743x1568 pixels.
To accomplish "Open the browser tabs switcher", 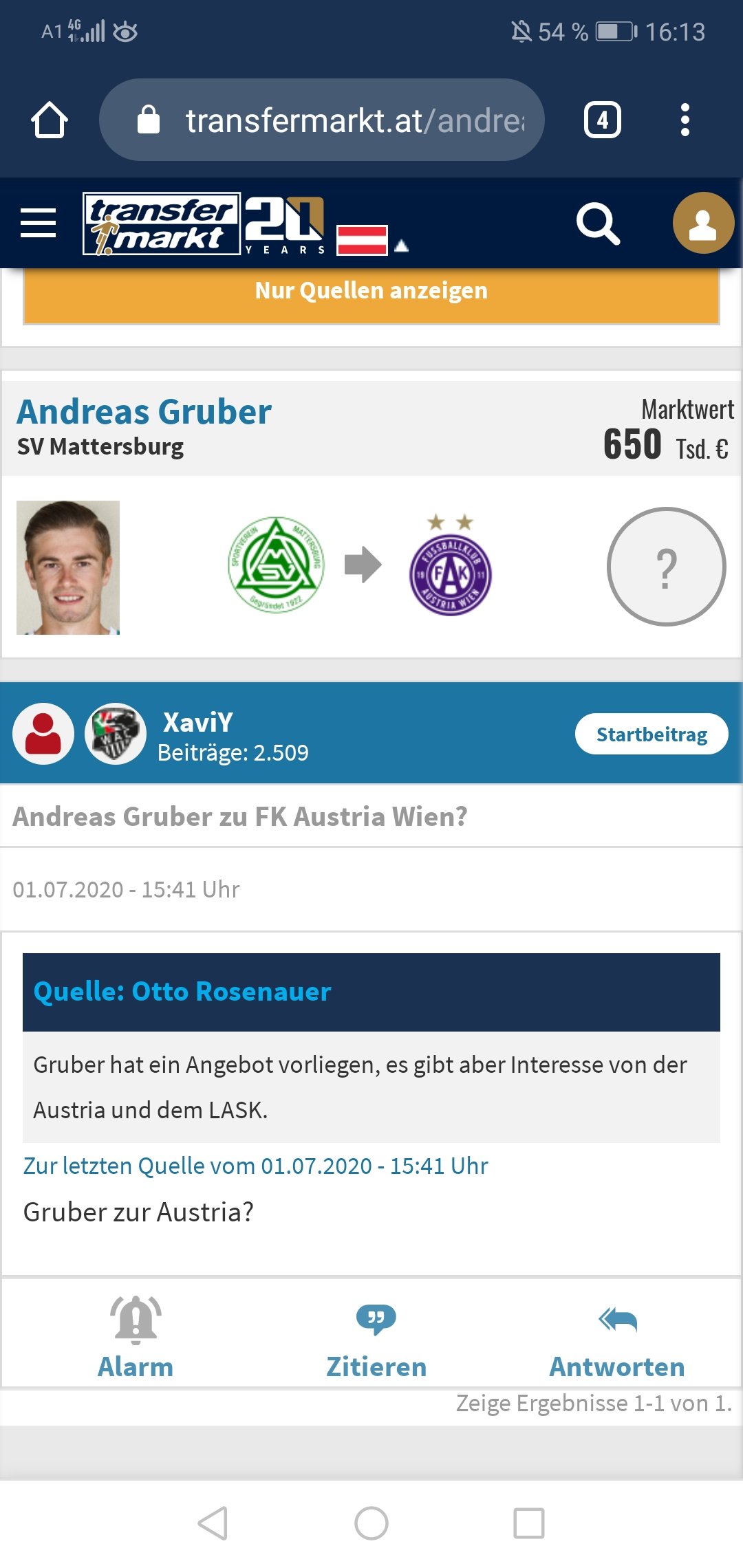I will tap(603, 120).
